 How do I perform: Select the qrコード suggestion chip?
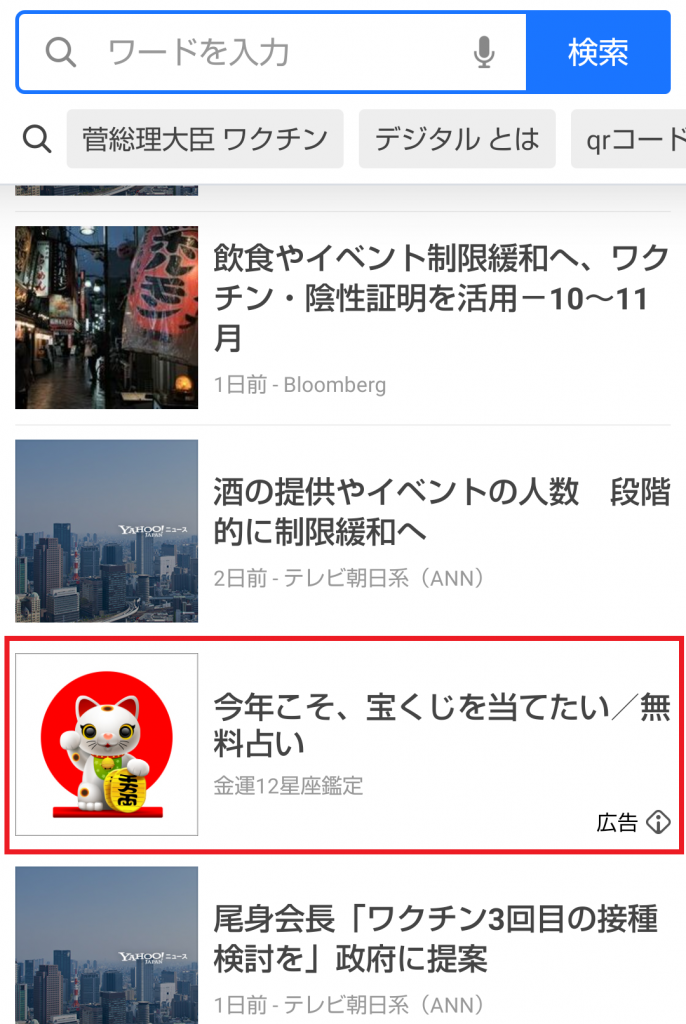(632, 139)
